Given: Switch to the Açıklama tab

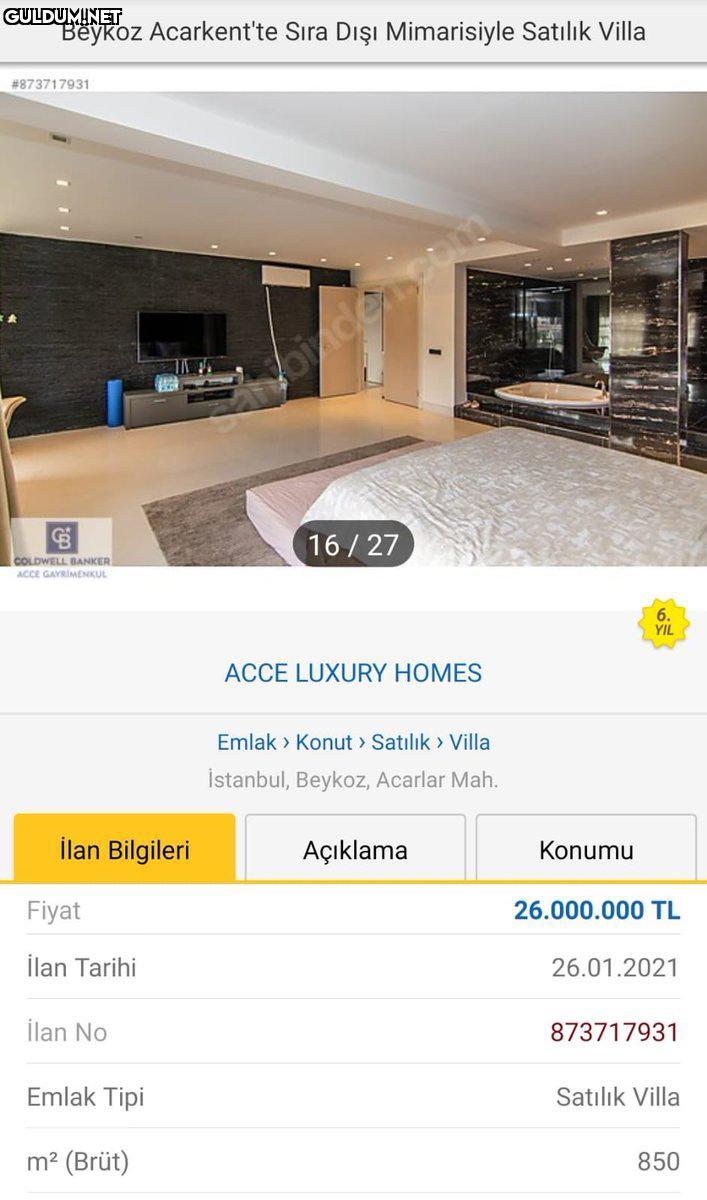Looking at the screenshot, I should tap(355, 850).
